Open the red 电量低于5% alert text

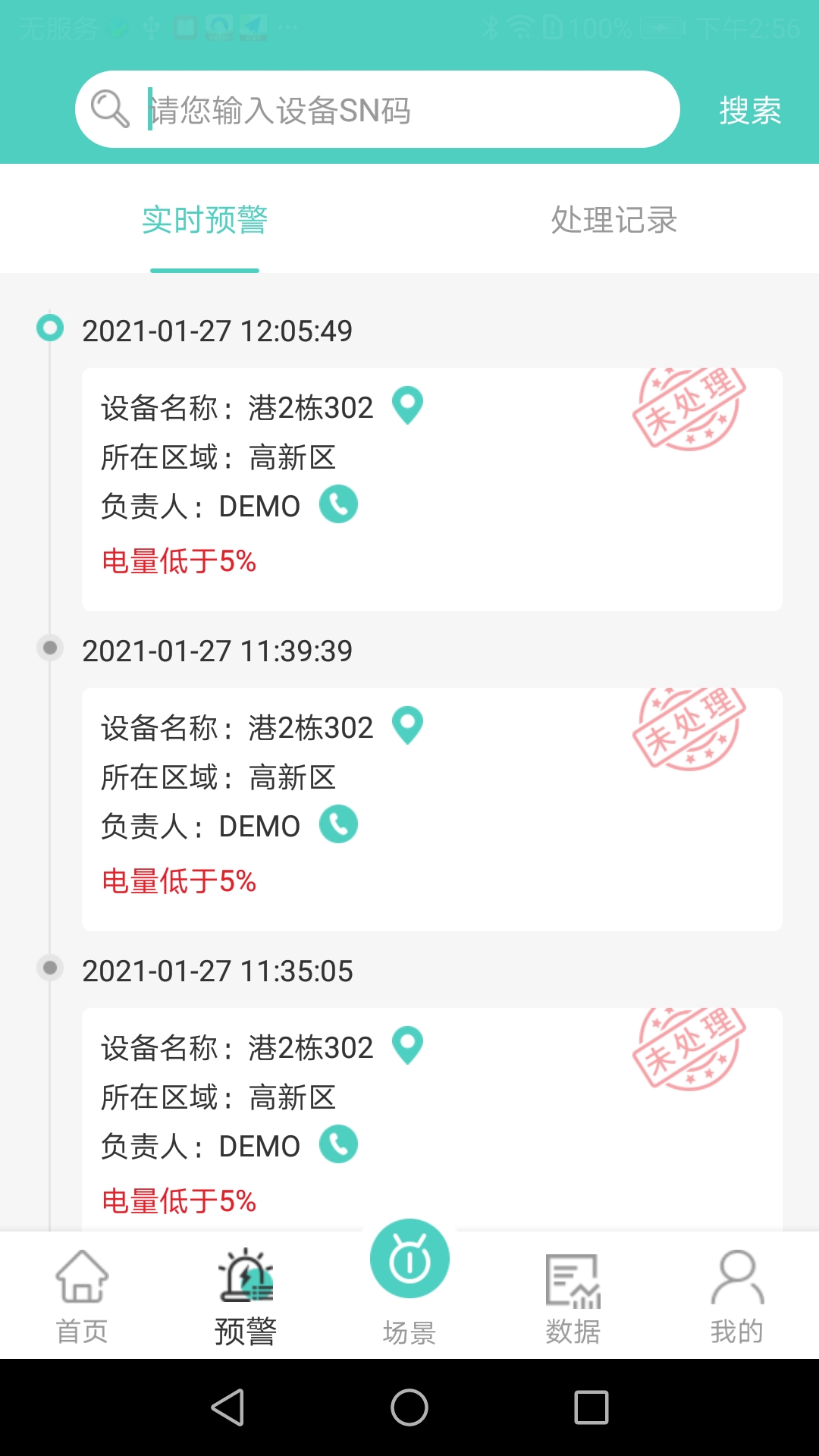tap(179, 562)
